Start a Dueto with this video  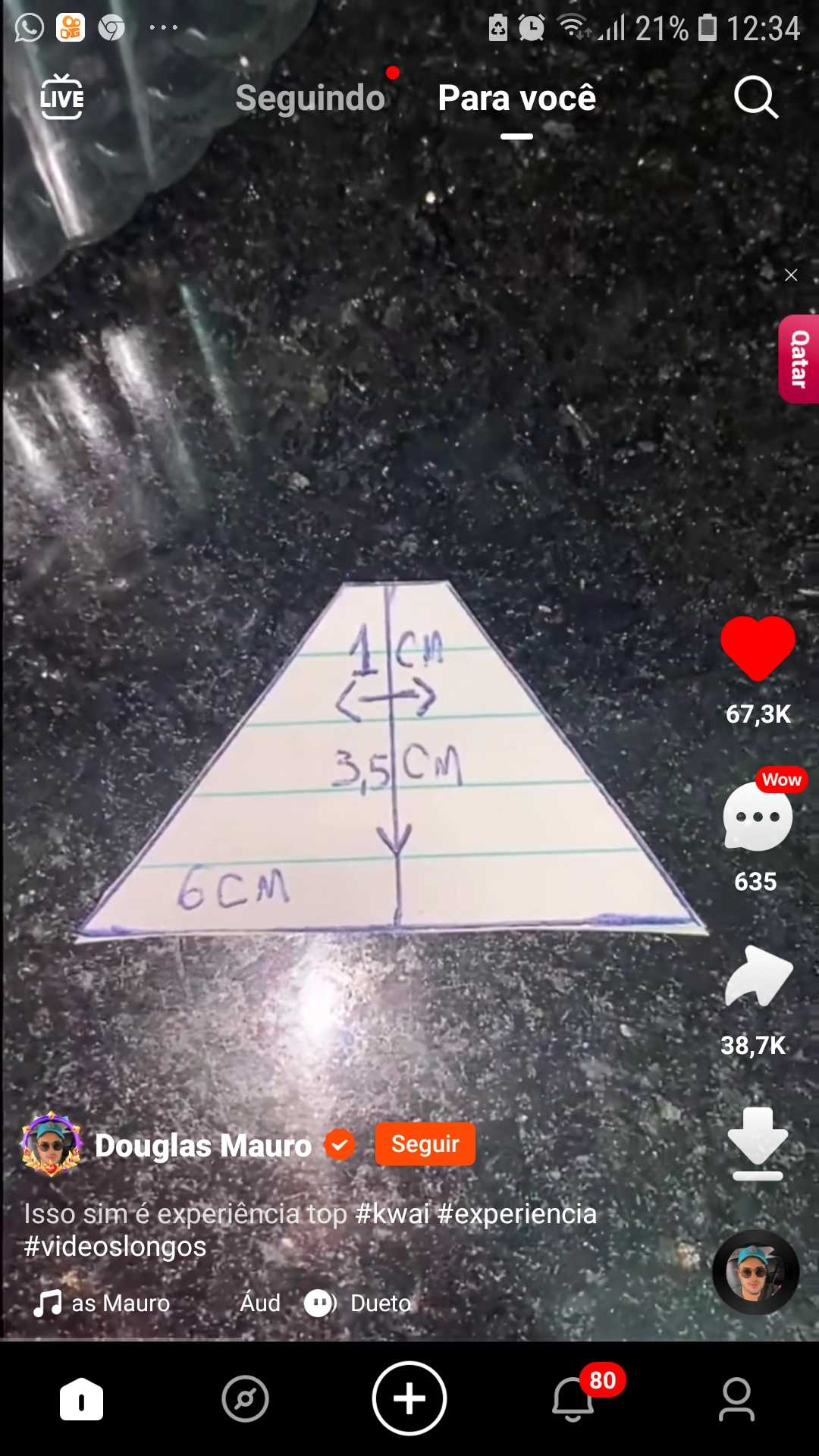359,1303
